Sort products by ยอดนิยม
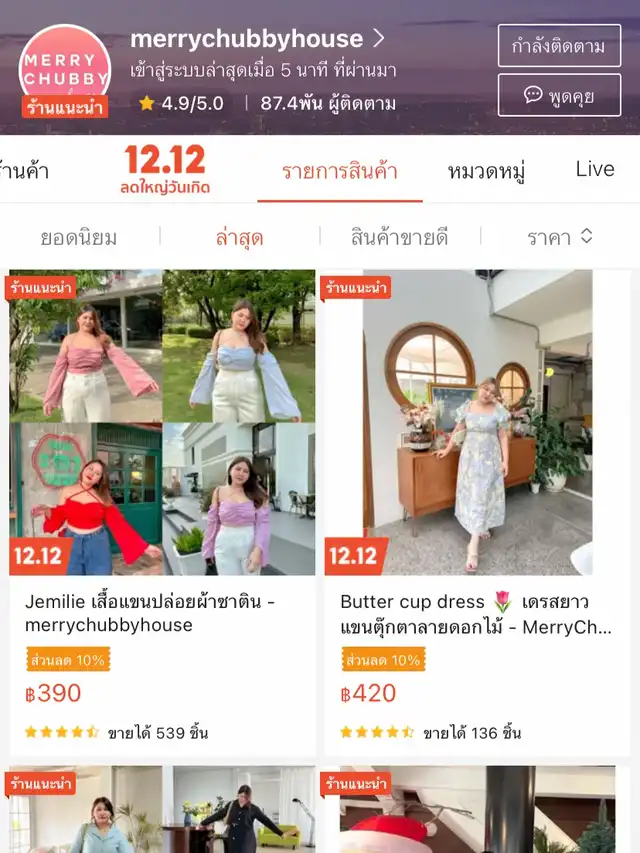The image size is (640, 853). (79, 237)
